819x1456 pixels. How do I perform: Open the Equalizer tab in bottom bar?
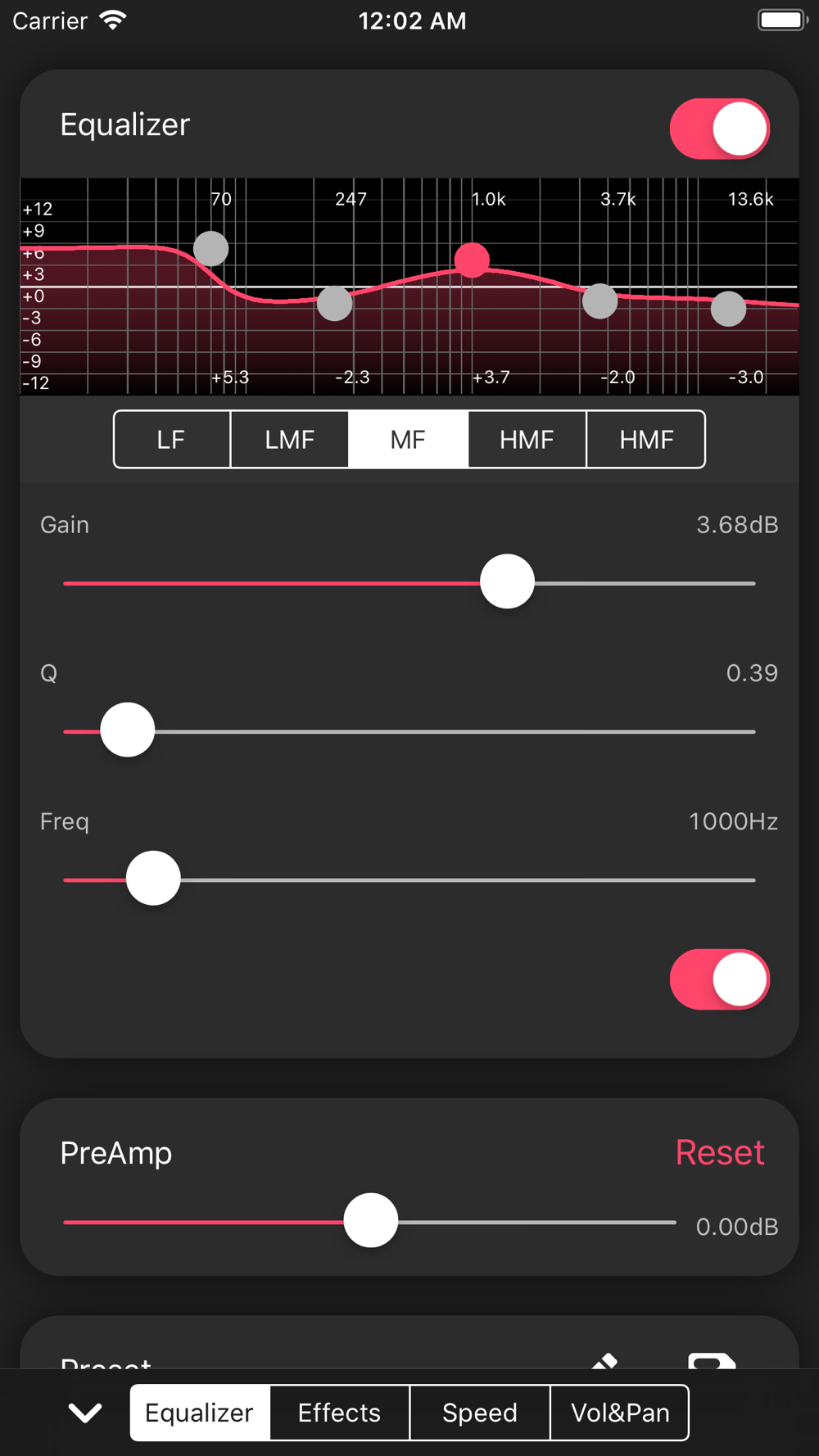[200, 1413]
